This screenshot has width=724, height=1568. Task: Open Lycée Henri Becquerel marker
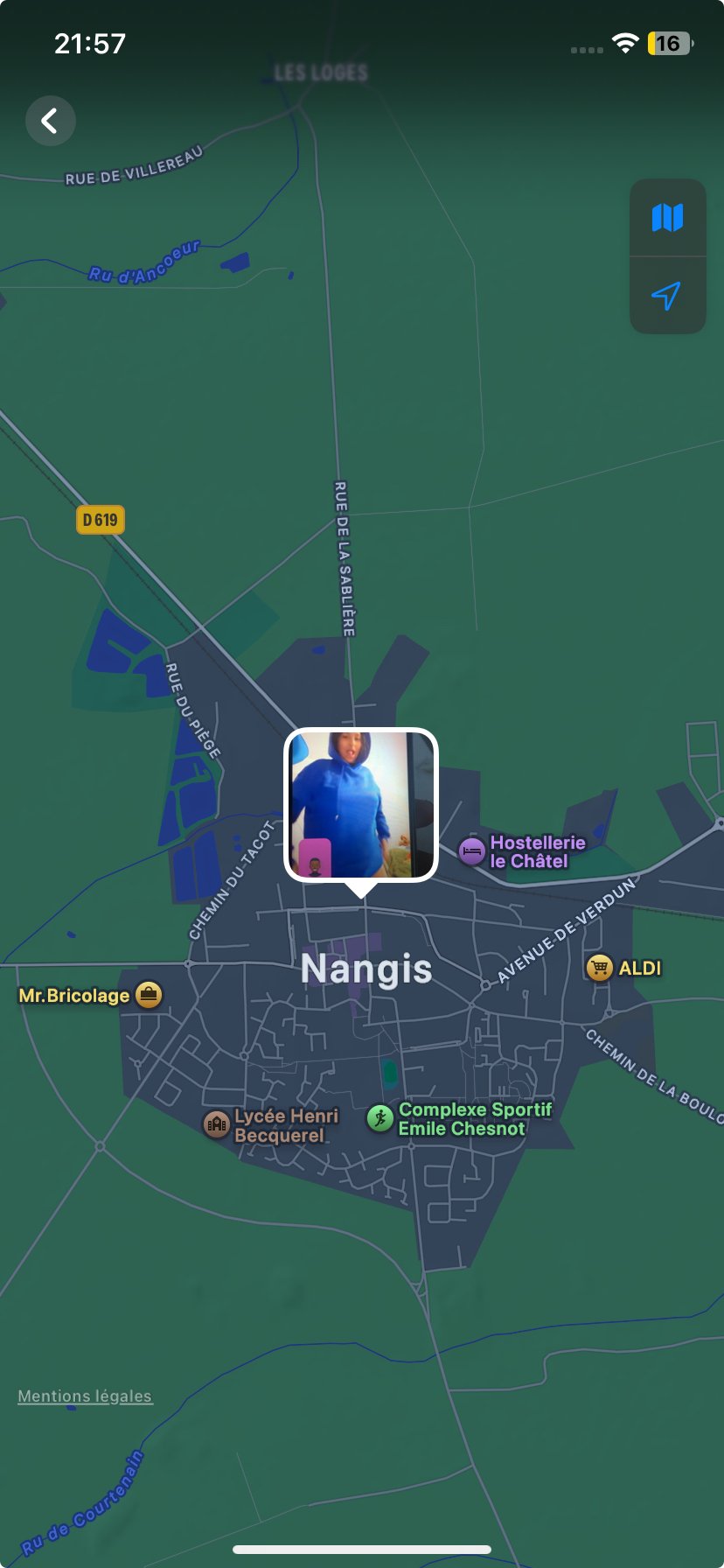[x=217, y=1124]
